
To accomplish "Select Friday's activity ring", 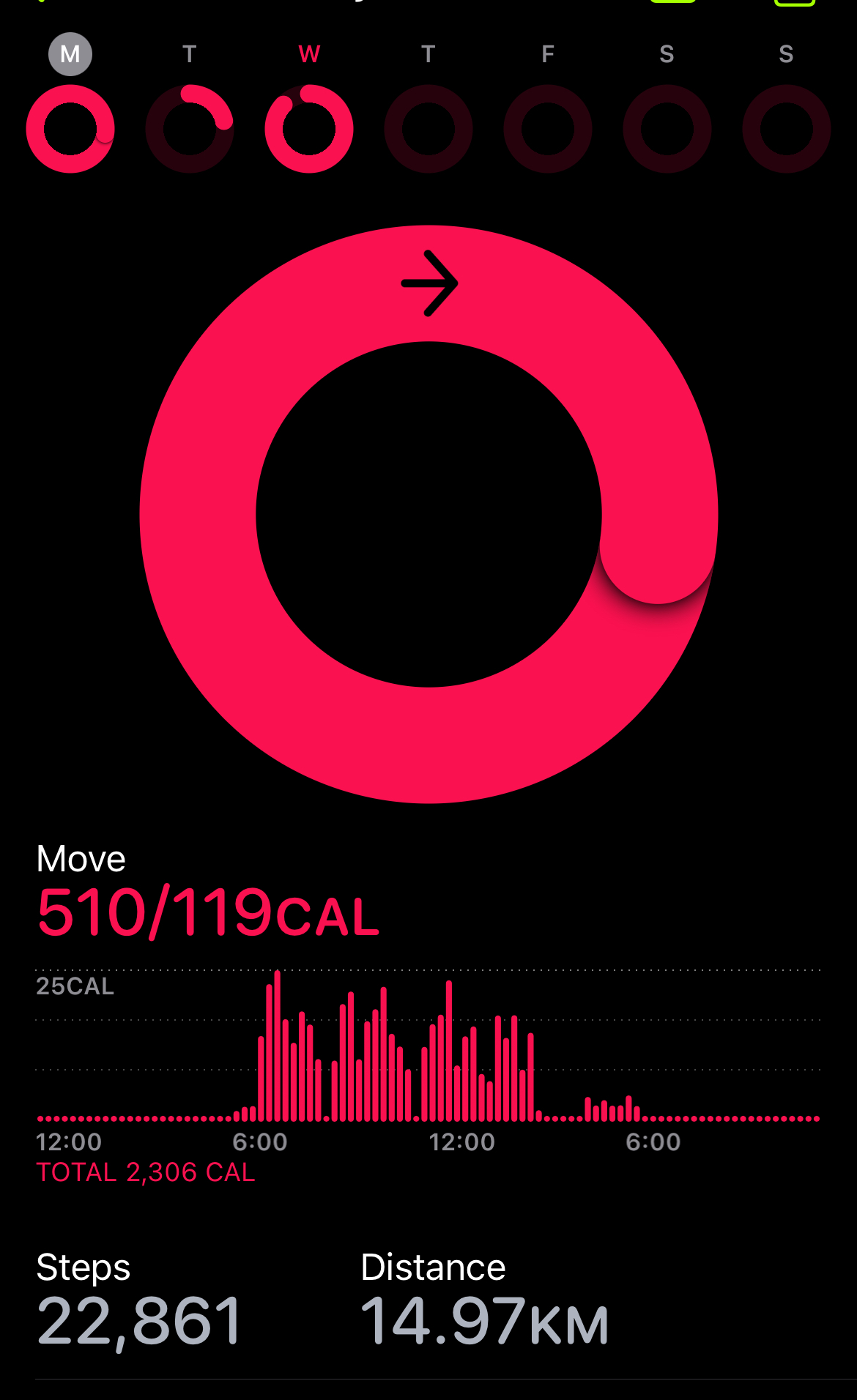I will tap(548, 129).
